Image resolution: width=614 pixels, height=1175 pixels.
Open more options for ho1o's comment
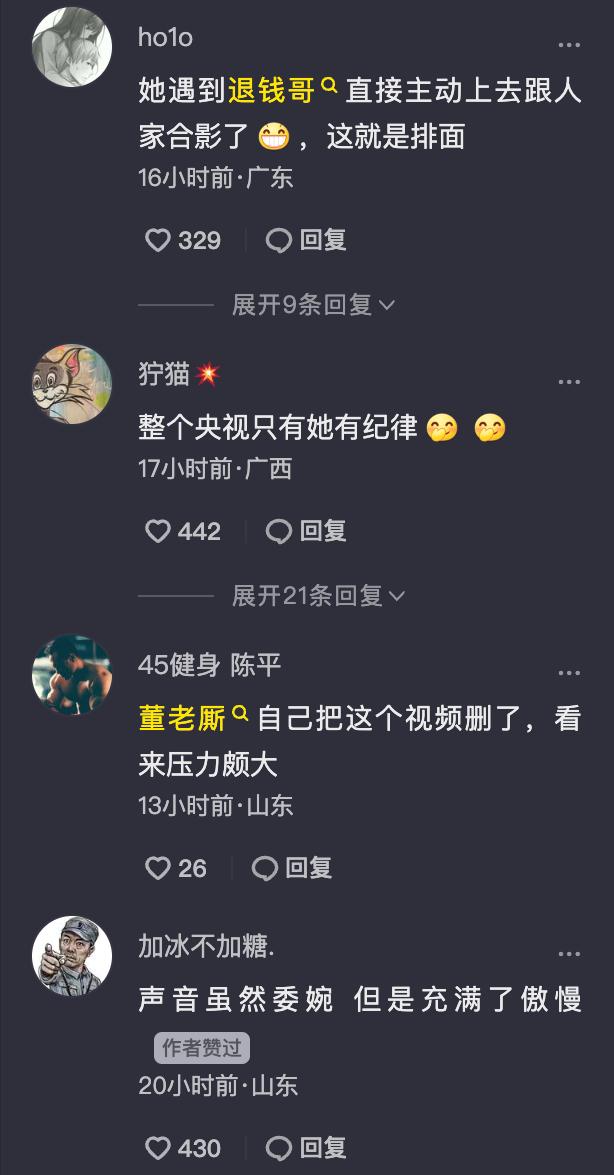(x=569, y=45)
